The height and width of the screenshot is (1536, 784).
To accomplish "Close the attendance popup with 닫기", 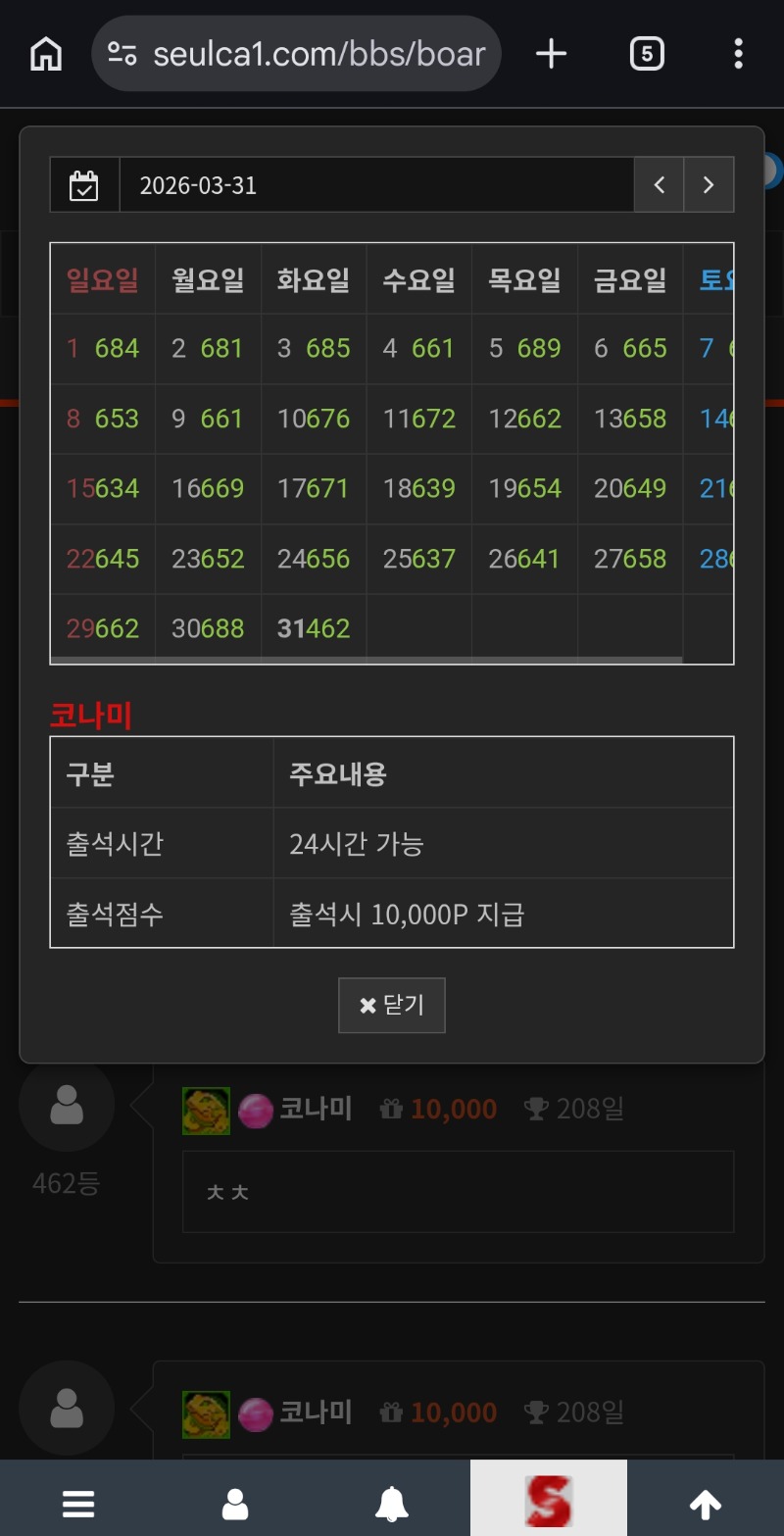I will click(392, 1006).
